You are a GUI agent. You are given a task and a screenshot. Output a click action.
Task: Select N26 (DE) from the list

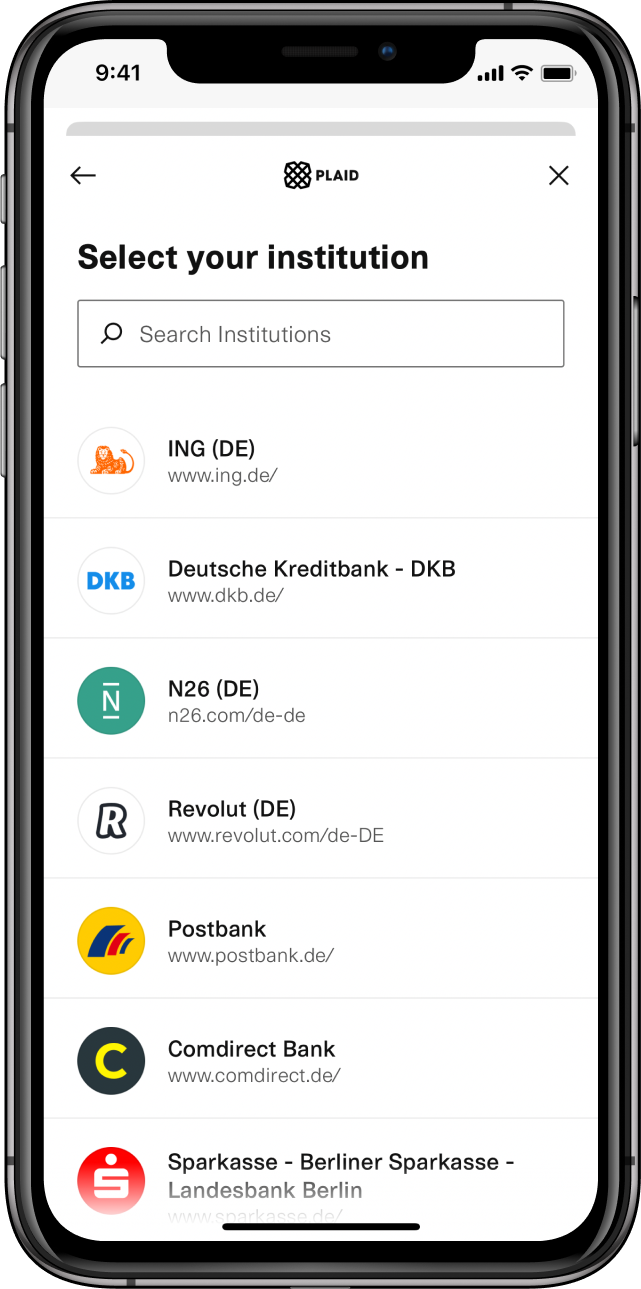point(321,699)
